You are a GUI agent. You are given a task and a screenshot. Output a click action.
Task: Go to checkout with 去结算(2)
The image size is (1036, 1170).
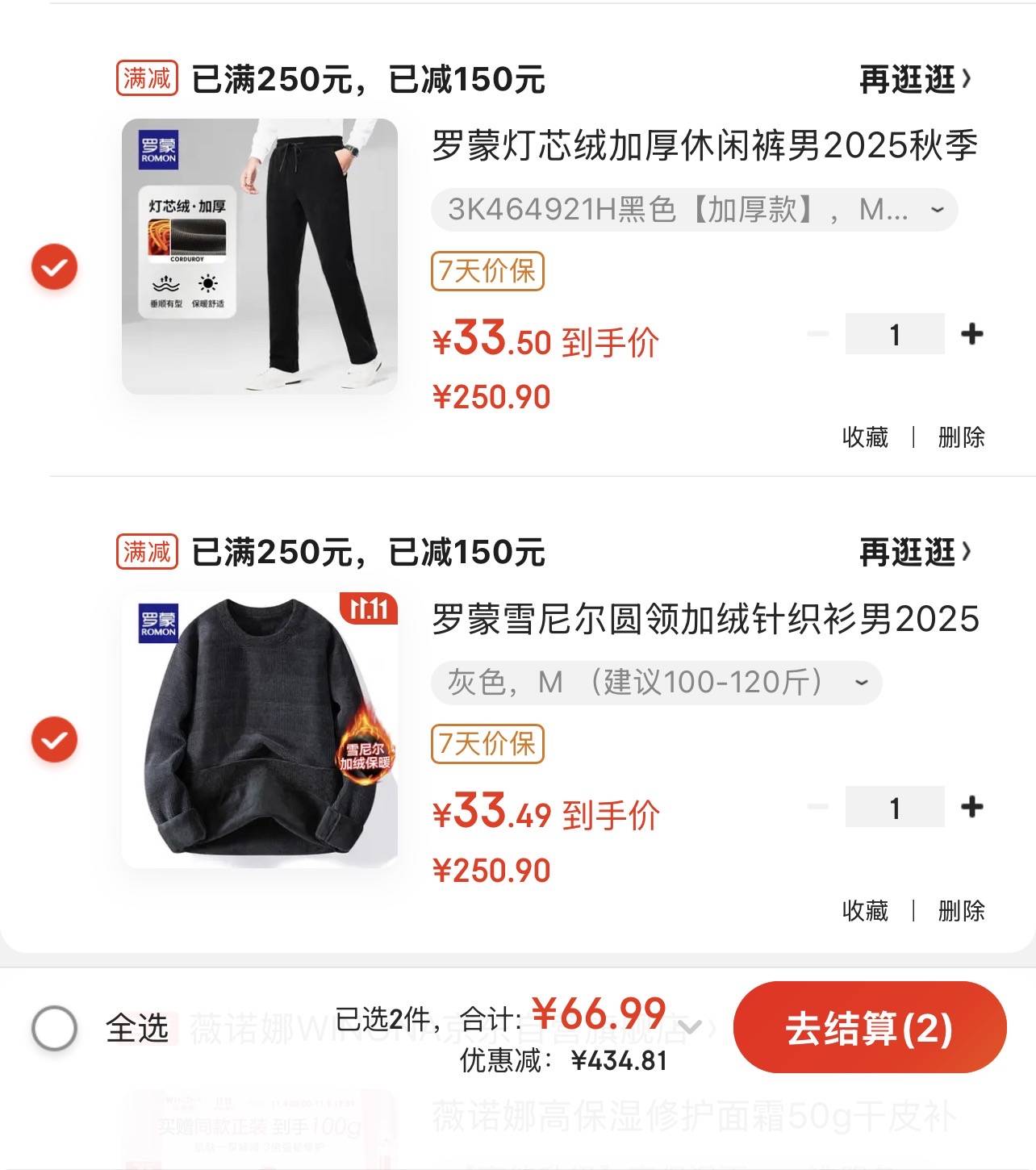pyautogui.click(x=869, y=1028)
